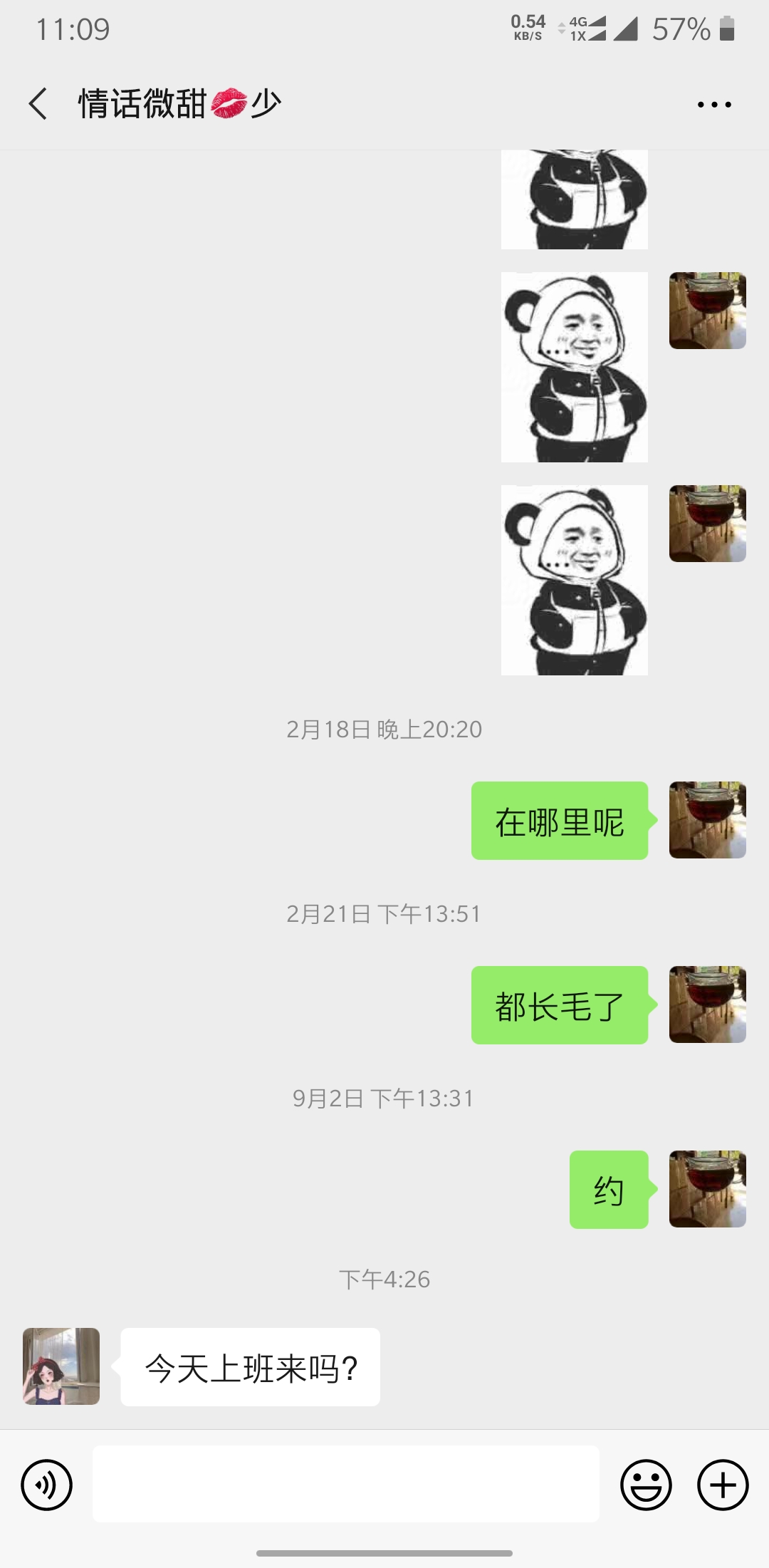The height and width of the screenshot is (1568, 769).
Task: Tap the message text field
Action: click(345, 1484)
